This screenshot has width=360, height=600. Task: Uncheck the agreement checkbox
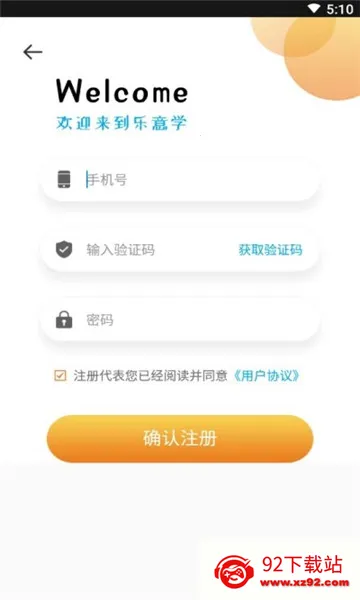[60, 375]
